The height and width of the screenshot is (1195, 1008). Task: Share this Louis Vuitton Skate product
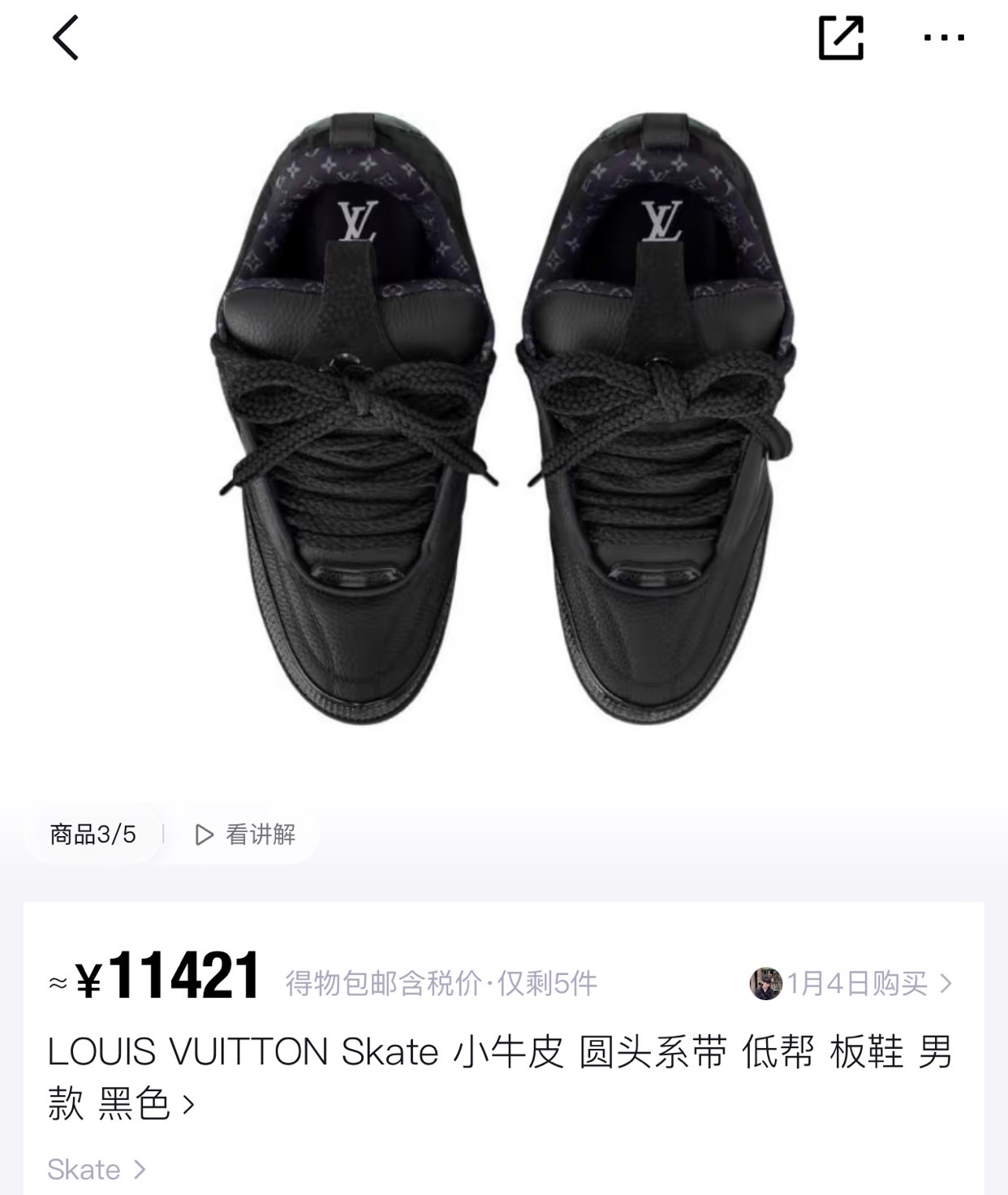[840, 38]
